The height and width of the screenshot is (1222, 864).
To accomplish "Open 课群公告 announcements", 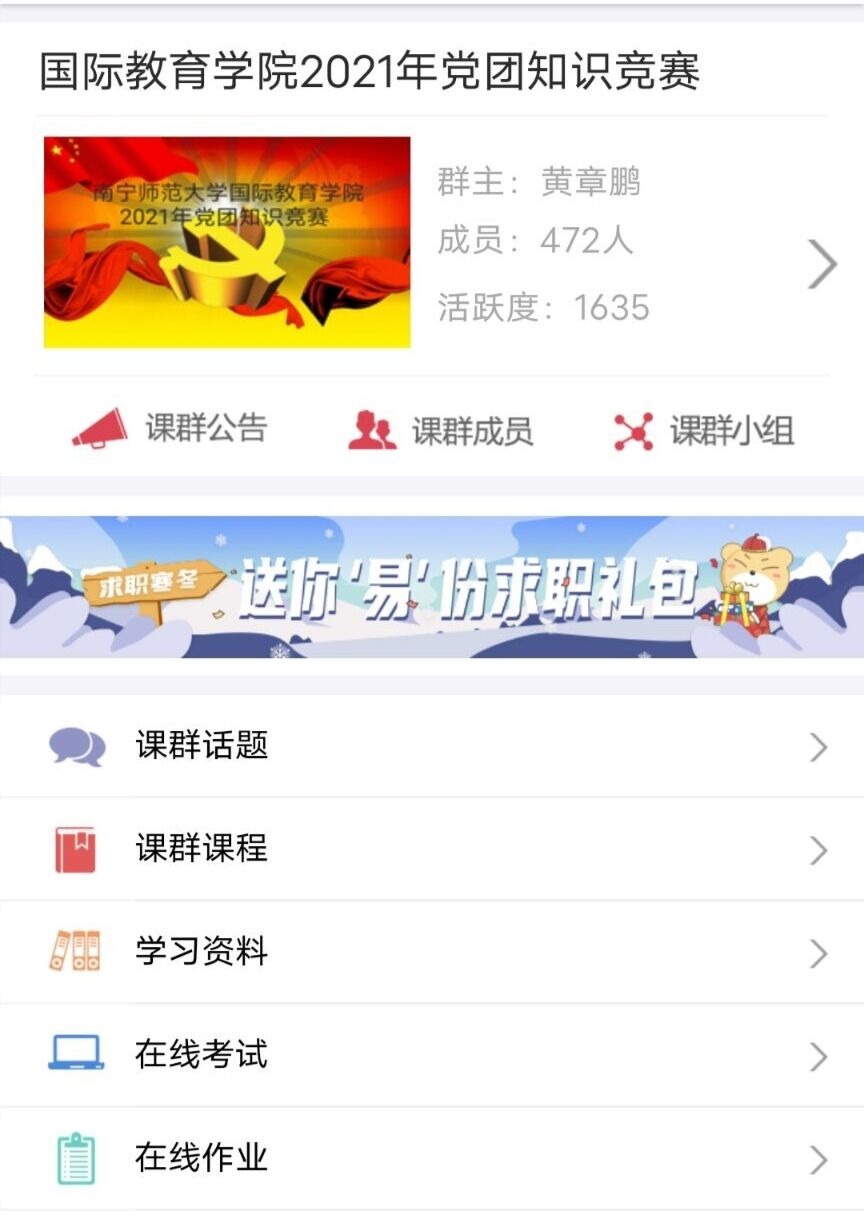I will (x=170, y=429).
